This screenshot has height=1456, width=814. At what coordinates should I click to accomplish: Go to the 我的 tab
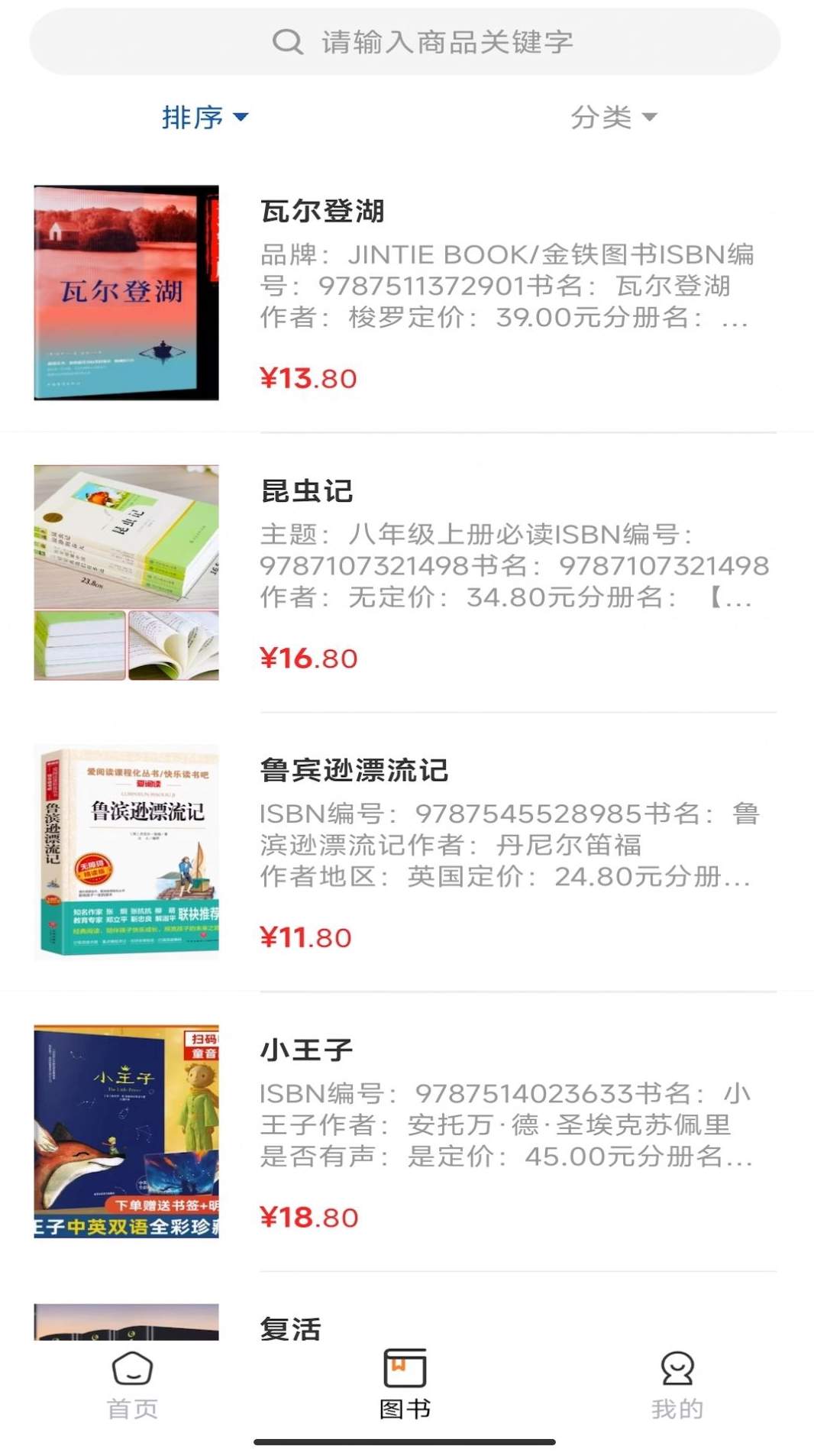coord(677,1386)
